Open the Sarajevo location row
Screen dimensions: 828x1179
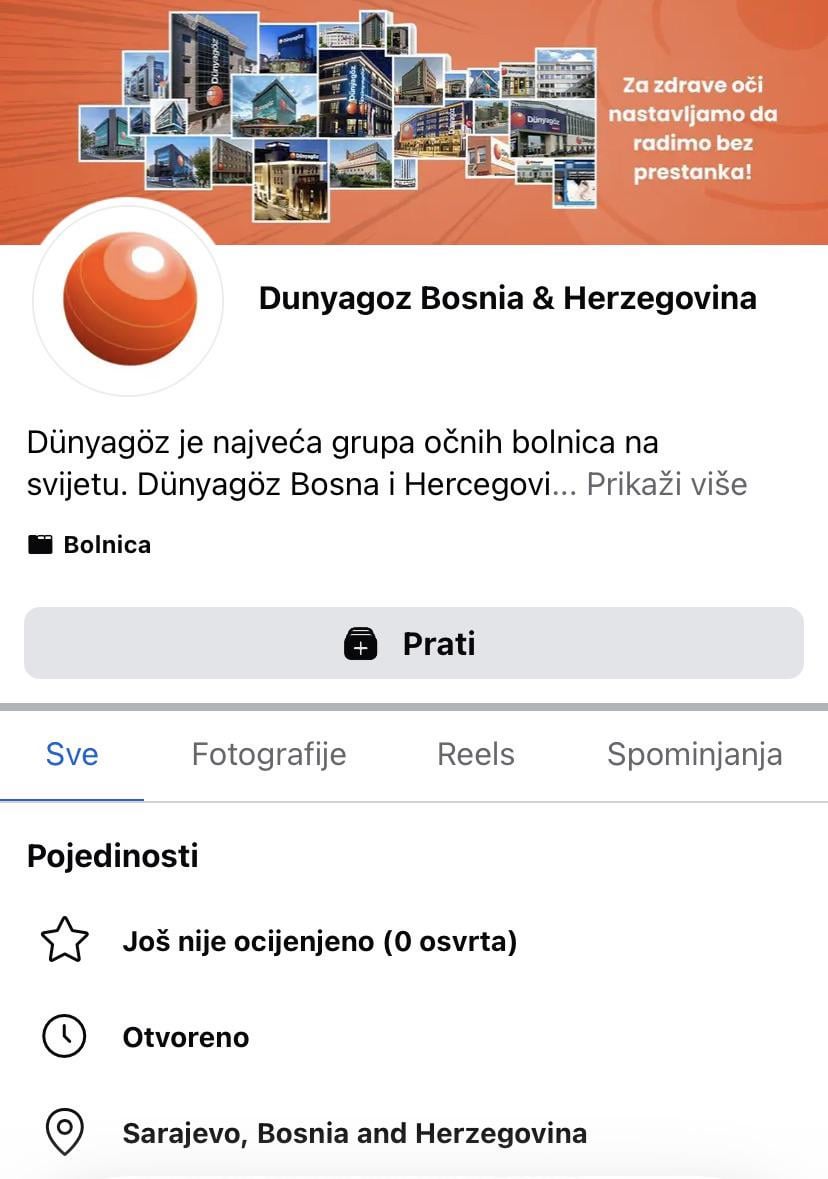pos(354,1133)
